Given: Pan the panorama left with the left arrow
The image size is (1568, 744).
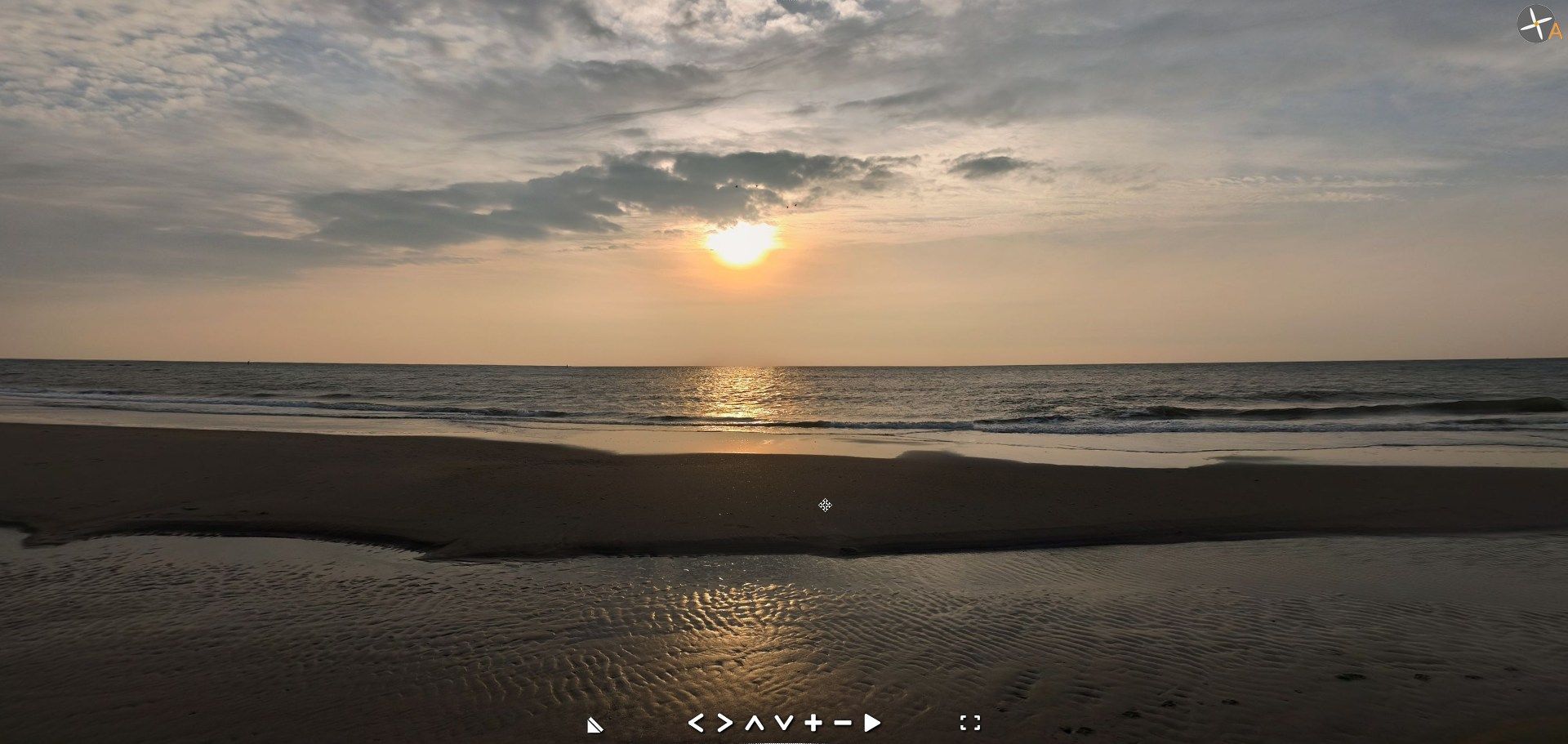Looking at the screenshot, I should click(x=696, y=723).
